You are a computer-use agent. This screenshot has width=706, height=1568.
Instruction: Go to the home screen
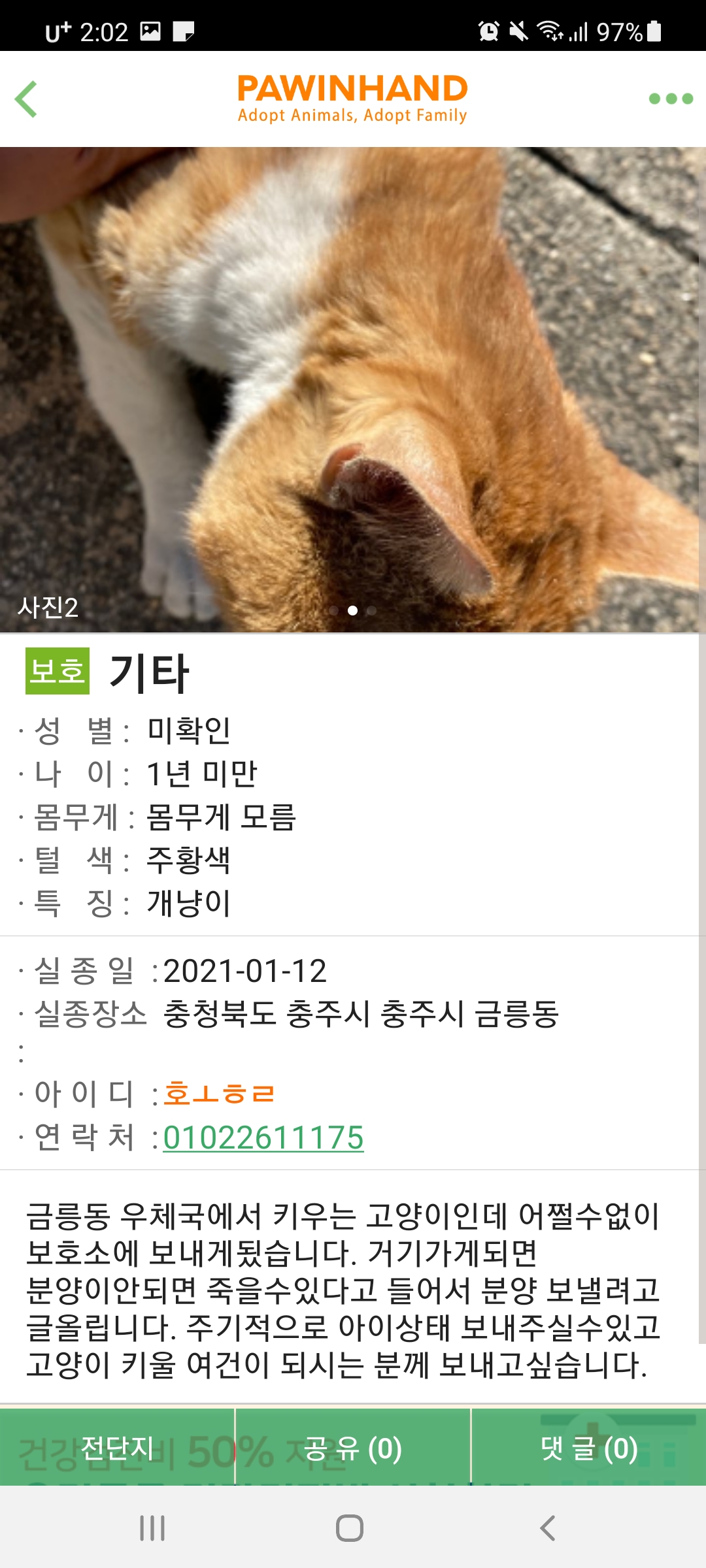coord(350,1528)
